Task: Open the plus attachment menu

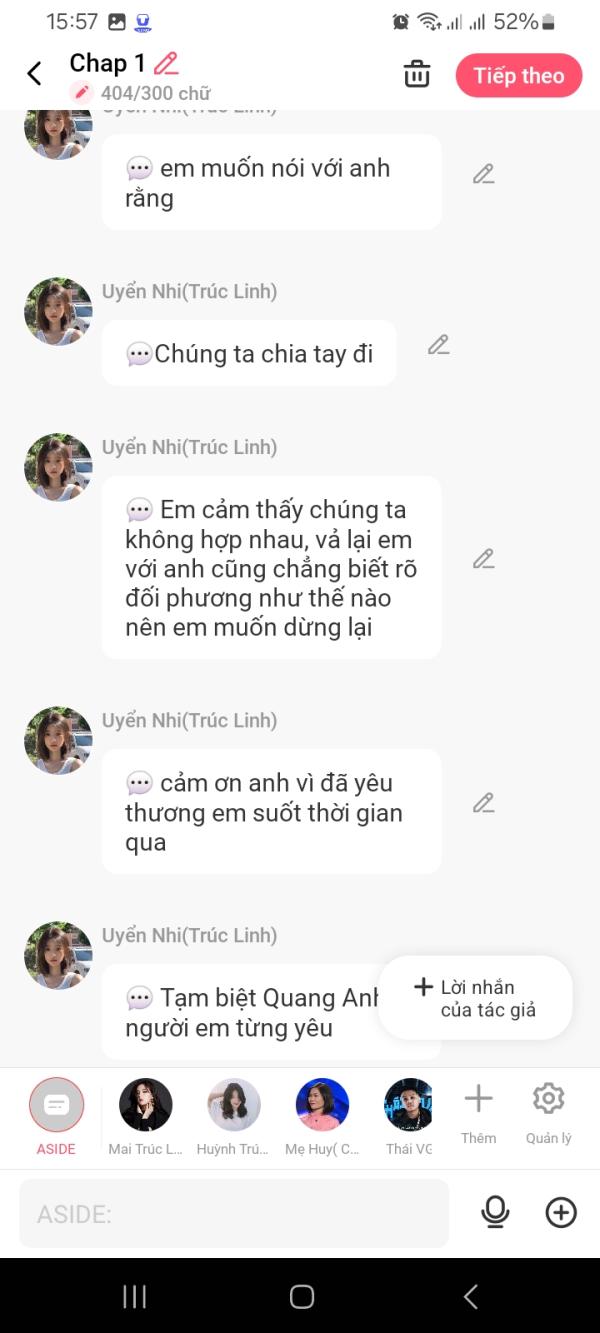Action: (561, 1213)
